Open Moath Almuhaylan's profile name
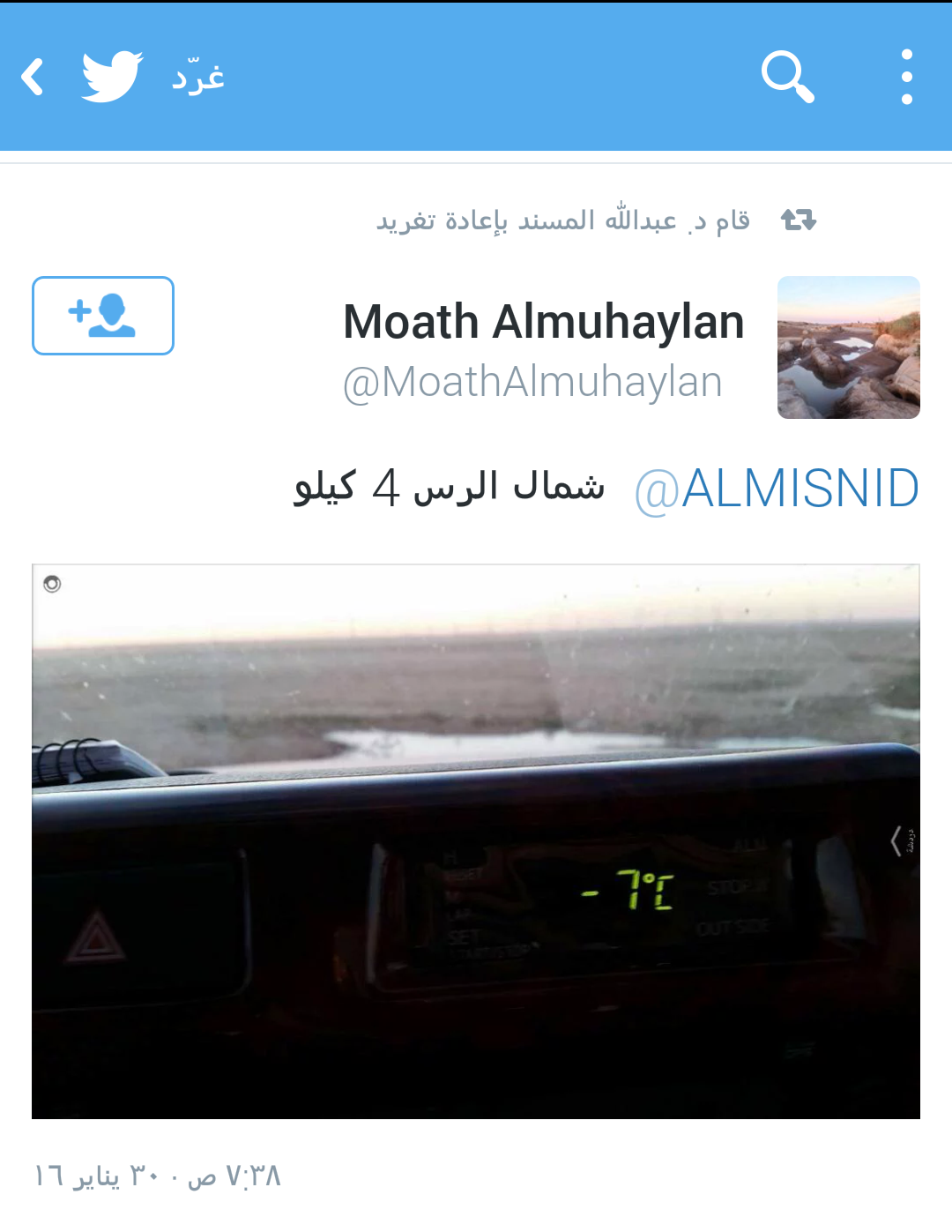This screenshot has width=952, height=1232. pyautogui.click(x=543, y=322)
